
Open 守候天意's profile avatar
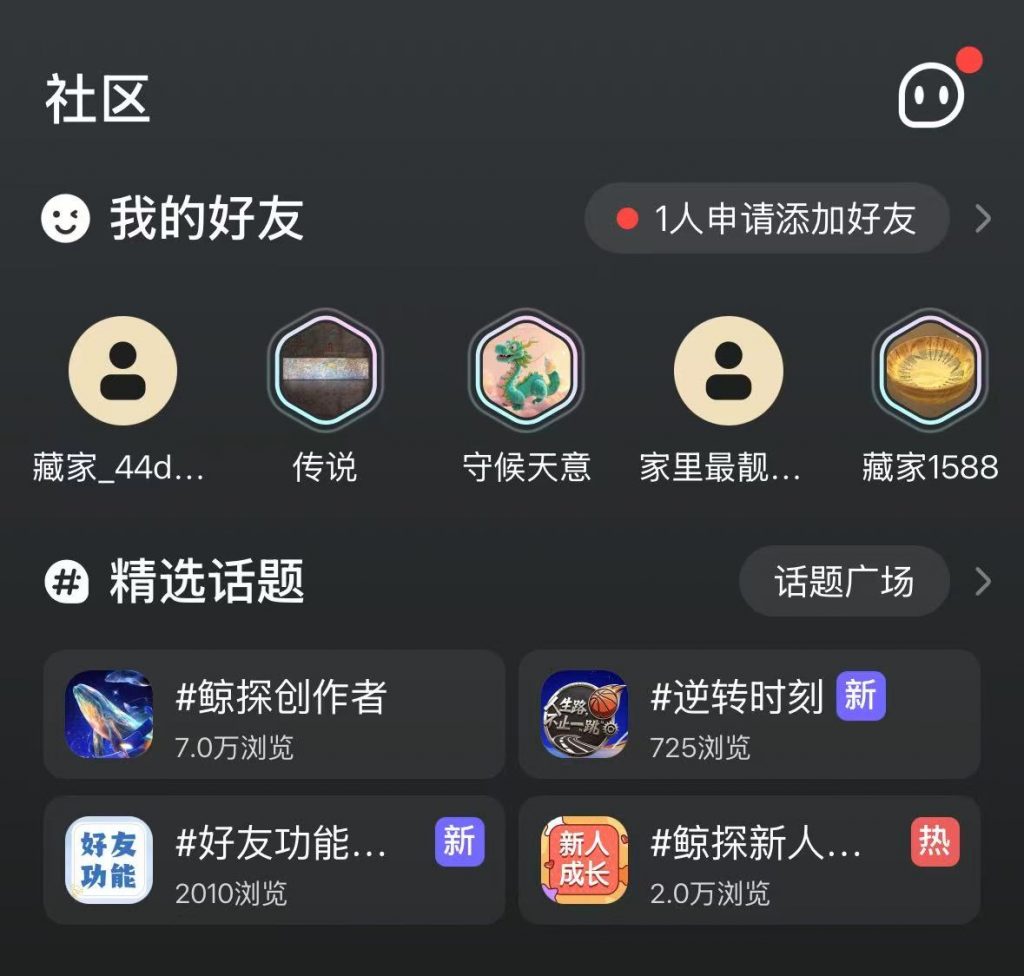[x=526, y=371]
